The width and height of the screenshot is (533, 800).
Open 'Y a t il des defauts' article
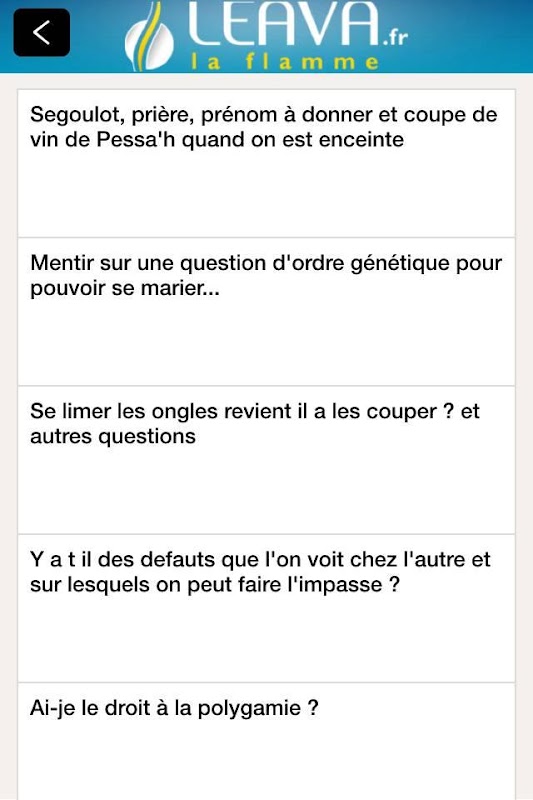tap(266, 609)
